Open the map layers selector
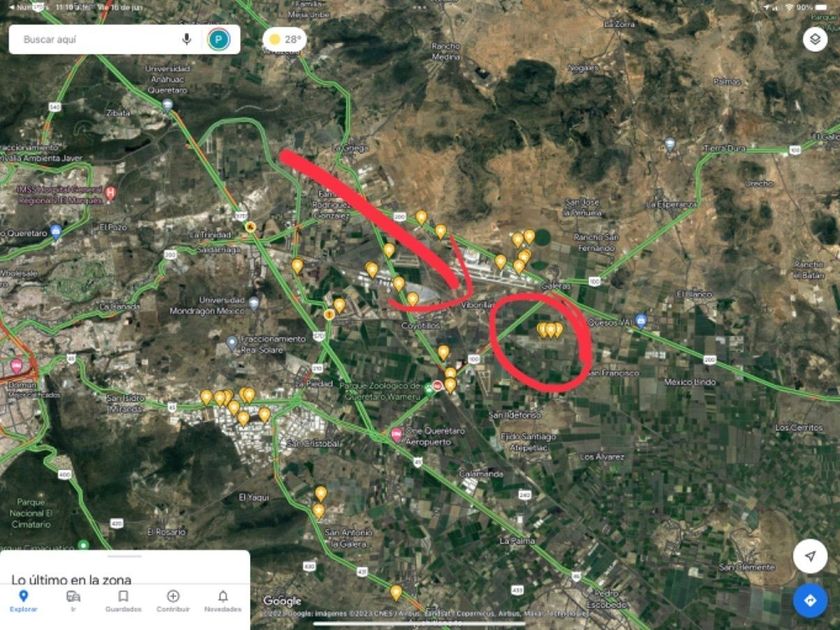The height and width of the screenshot is (630, 840). pyautogui.click(x=814, y=40)
